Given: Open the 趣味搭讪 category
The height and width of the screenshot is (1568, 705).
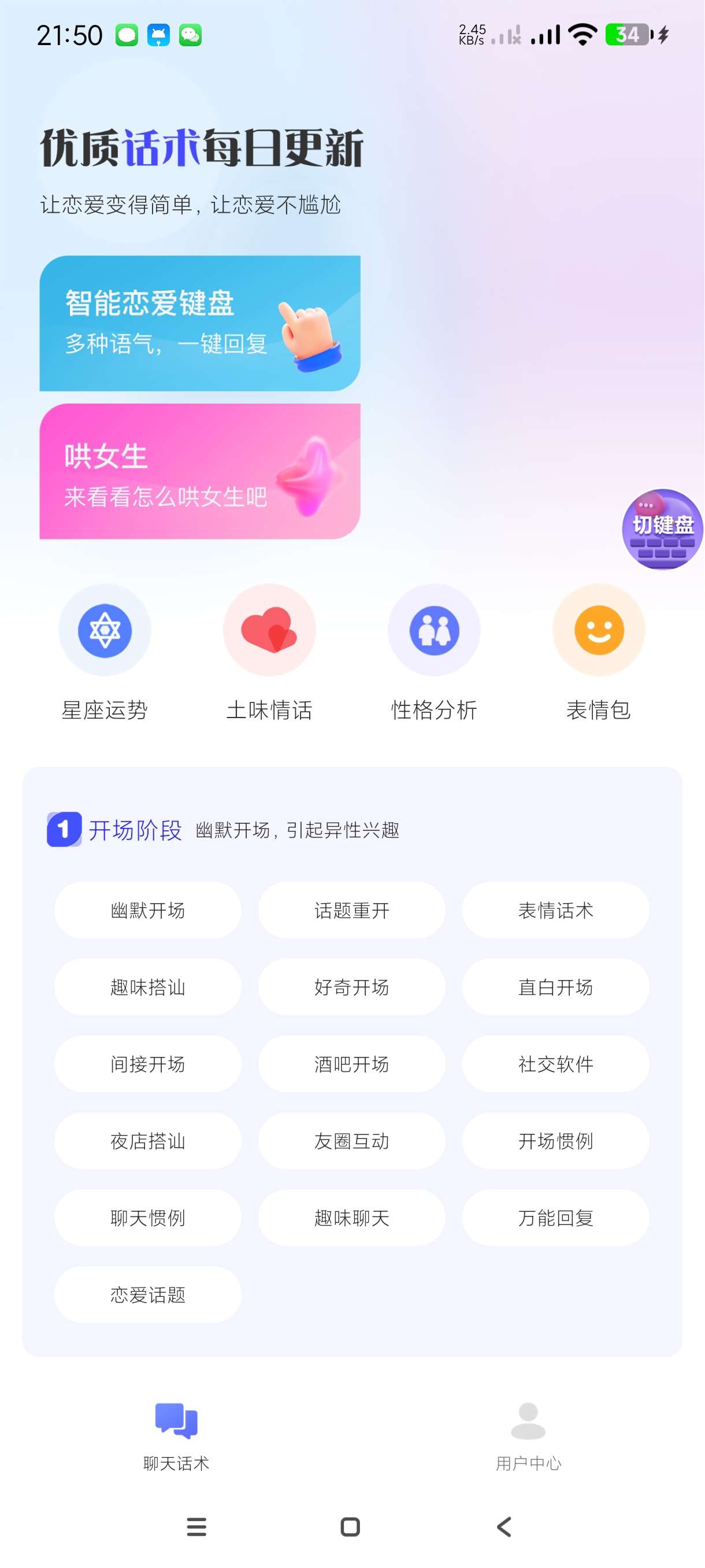Looking at the screenshot, I should pyautogui.click(x=148, y=987).
